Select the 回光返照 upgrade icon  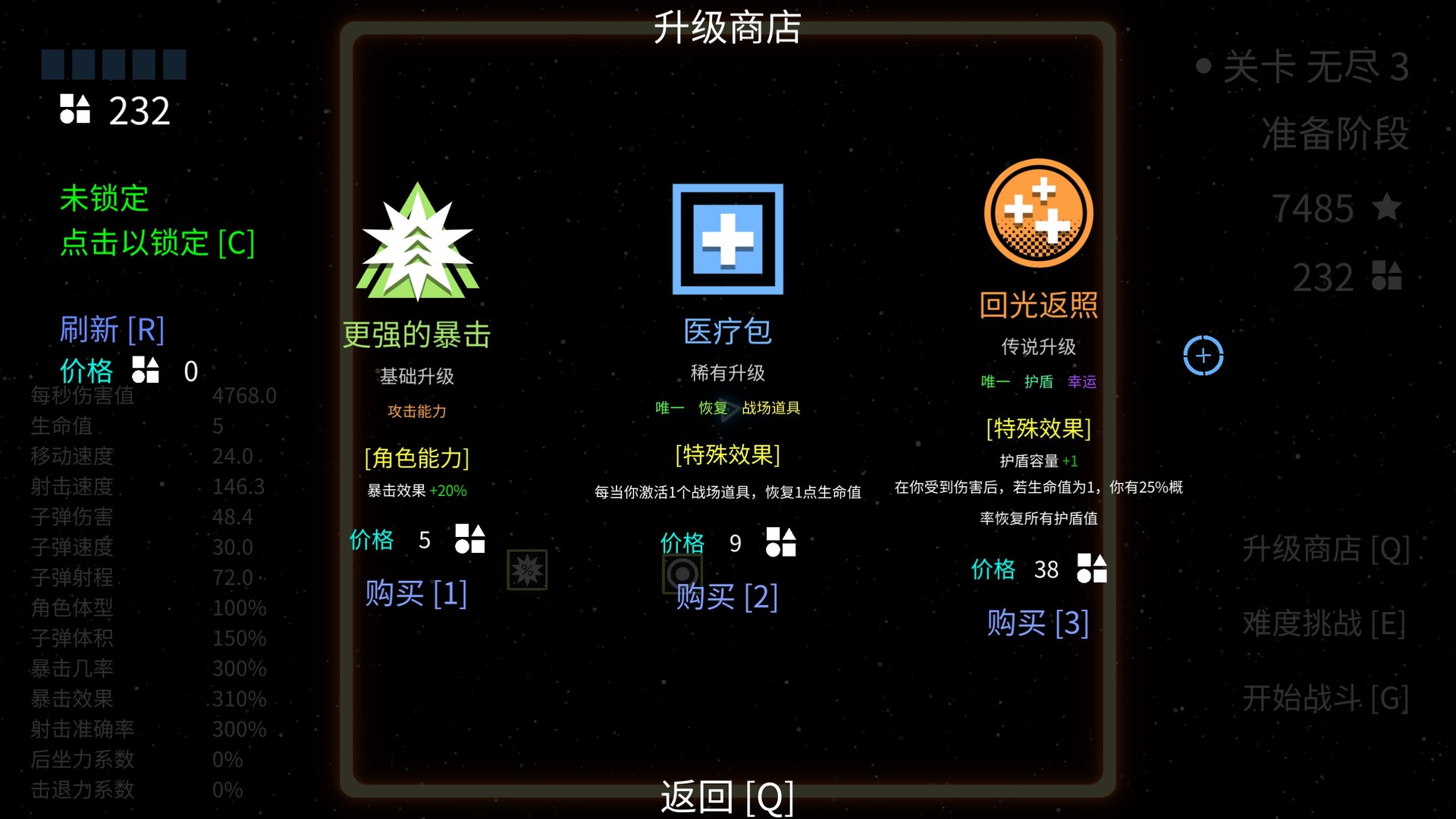pos(1038,213)
